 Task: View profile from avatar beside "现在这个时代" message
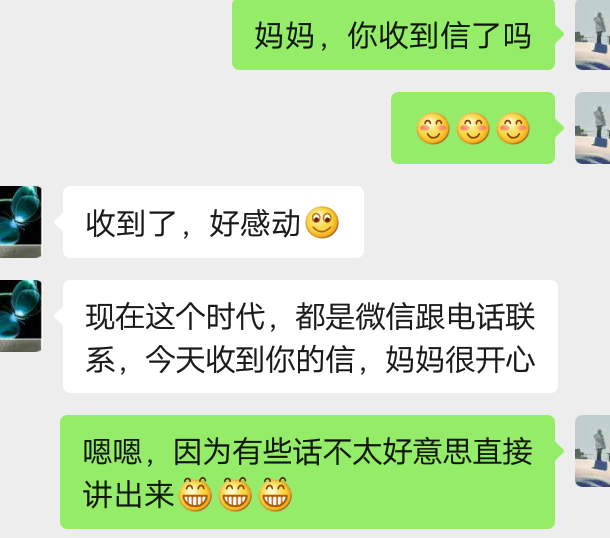click(x=20, y=315)
